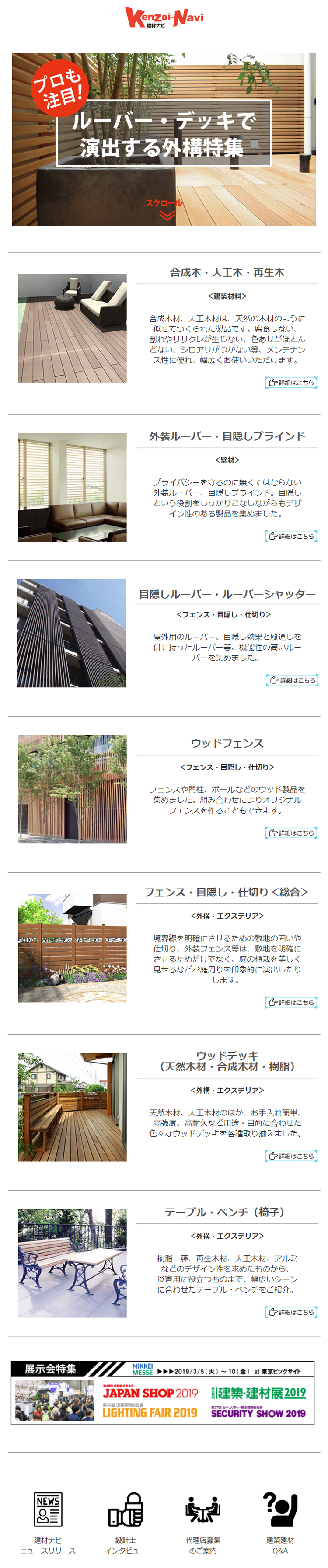Open 代理店募集のご案内

point(202,1522)
